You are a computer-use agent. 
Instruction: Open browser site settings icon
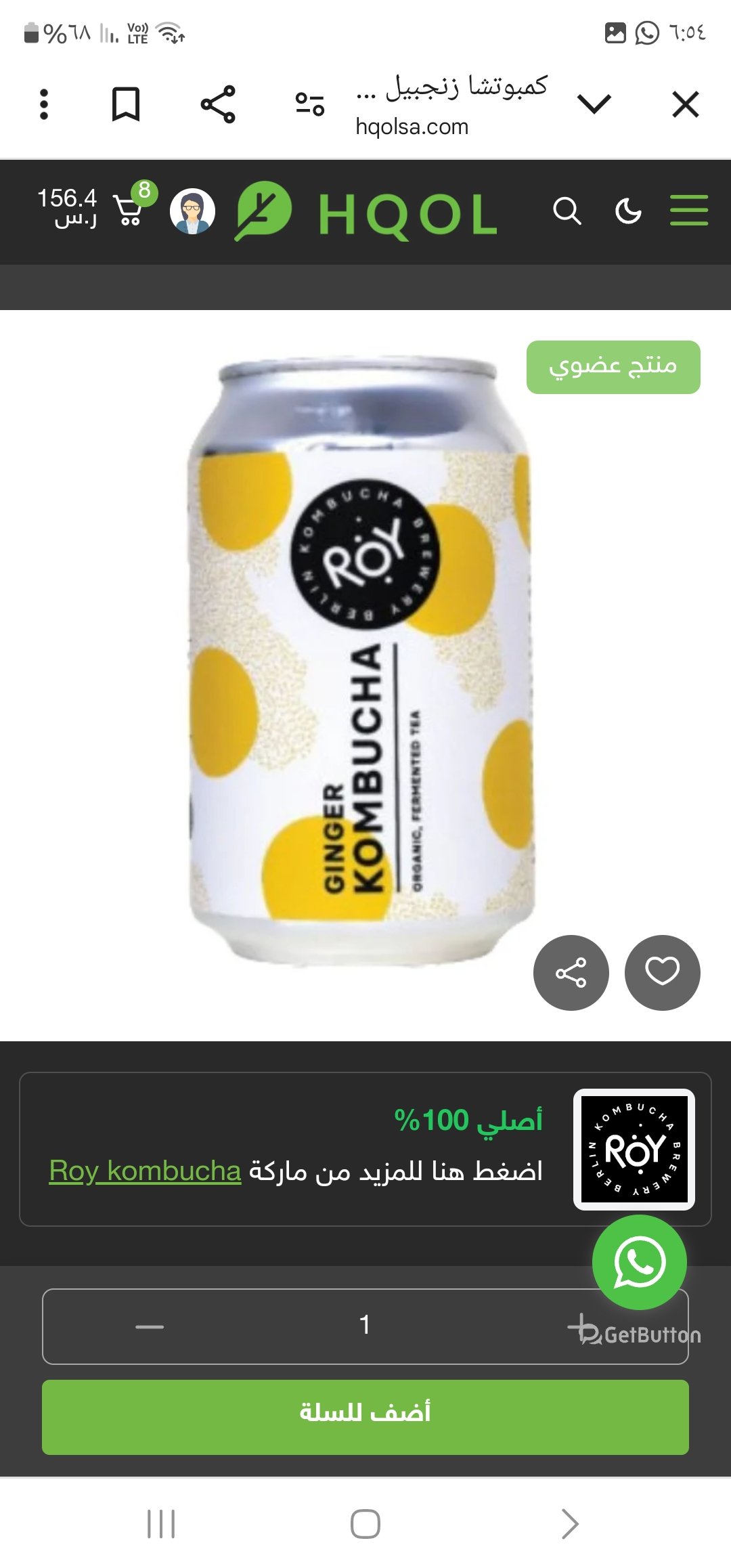click(310, 104)
